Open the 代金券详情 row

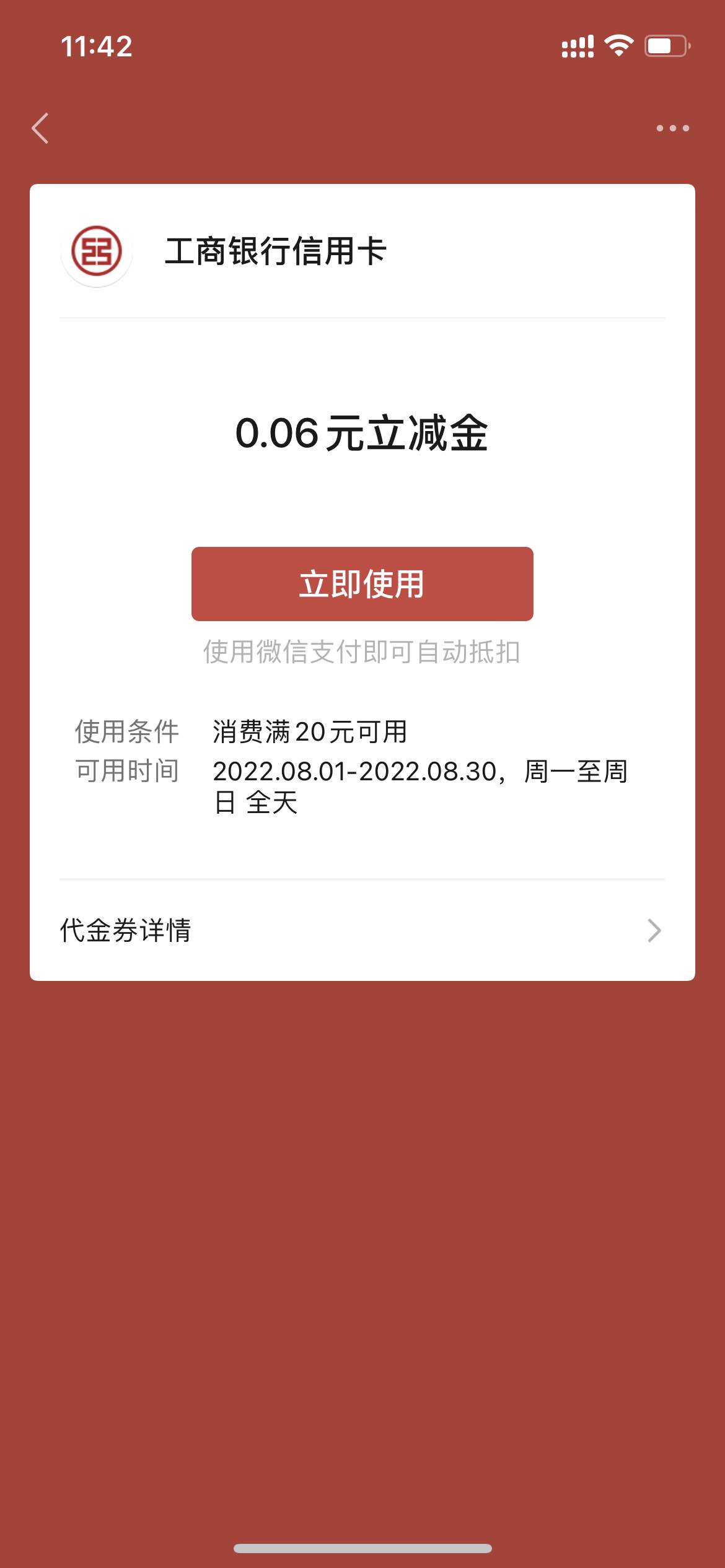pyautogui.click(x=362, y=930)
